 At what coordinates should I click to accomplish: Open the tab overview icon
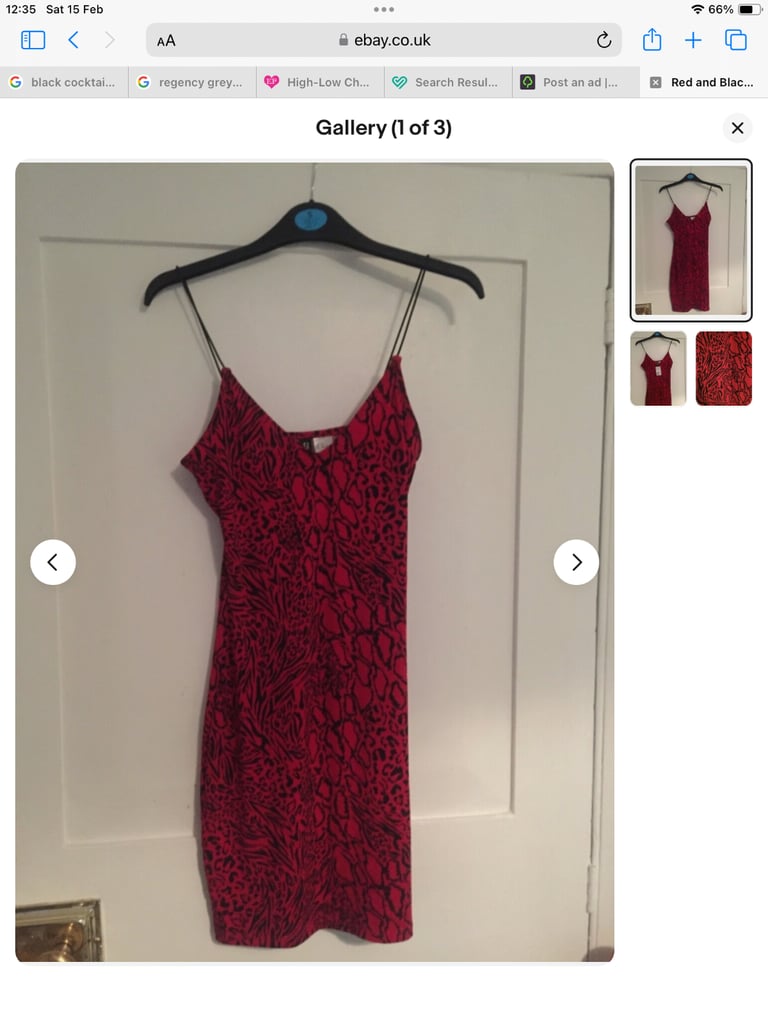click(736, 40)
